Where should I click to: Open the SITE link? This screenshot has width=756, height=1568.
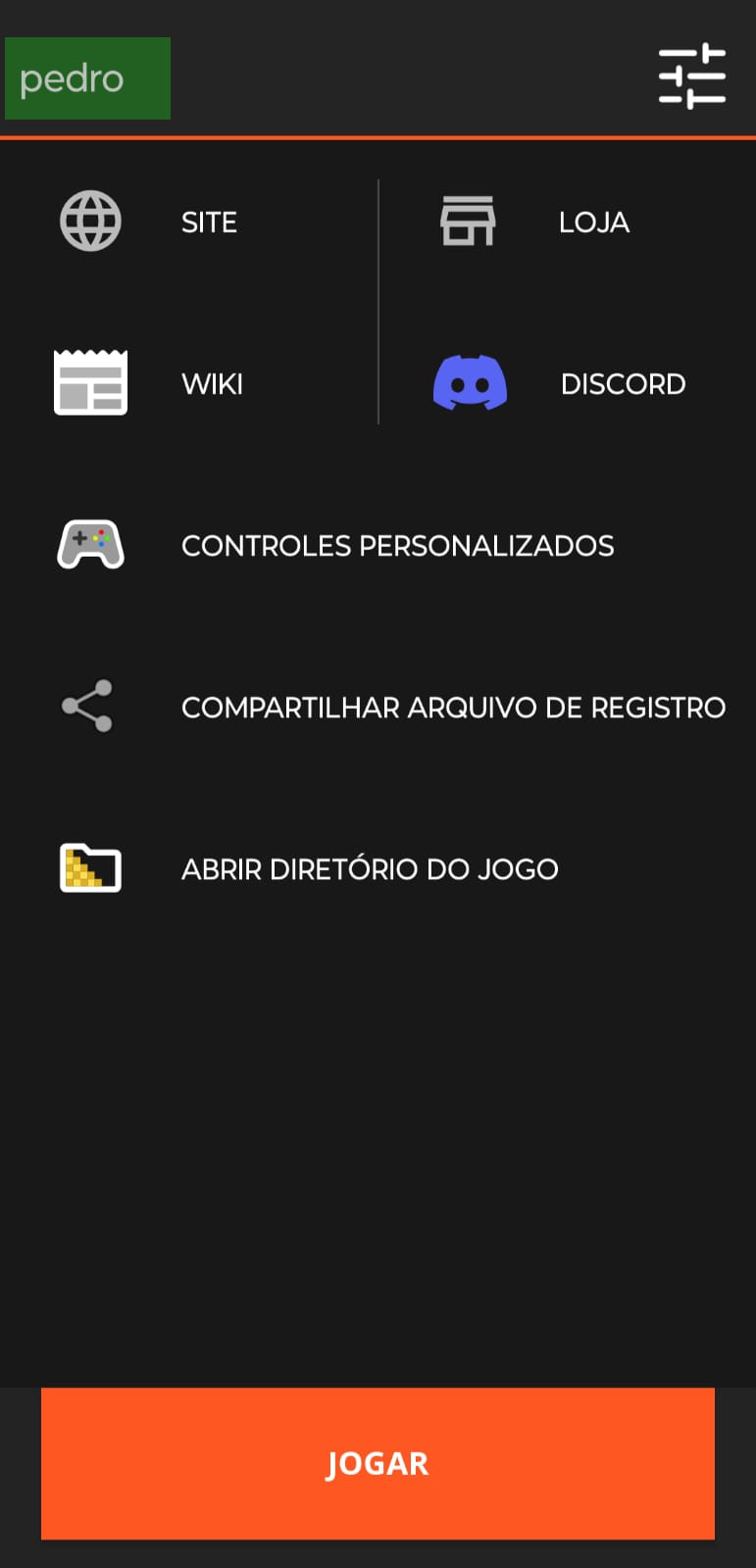[209, 221]
